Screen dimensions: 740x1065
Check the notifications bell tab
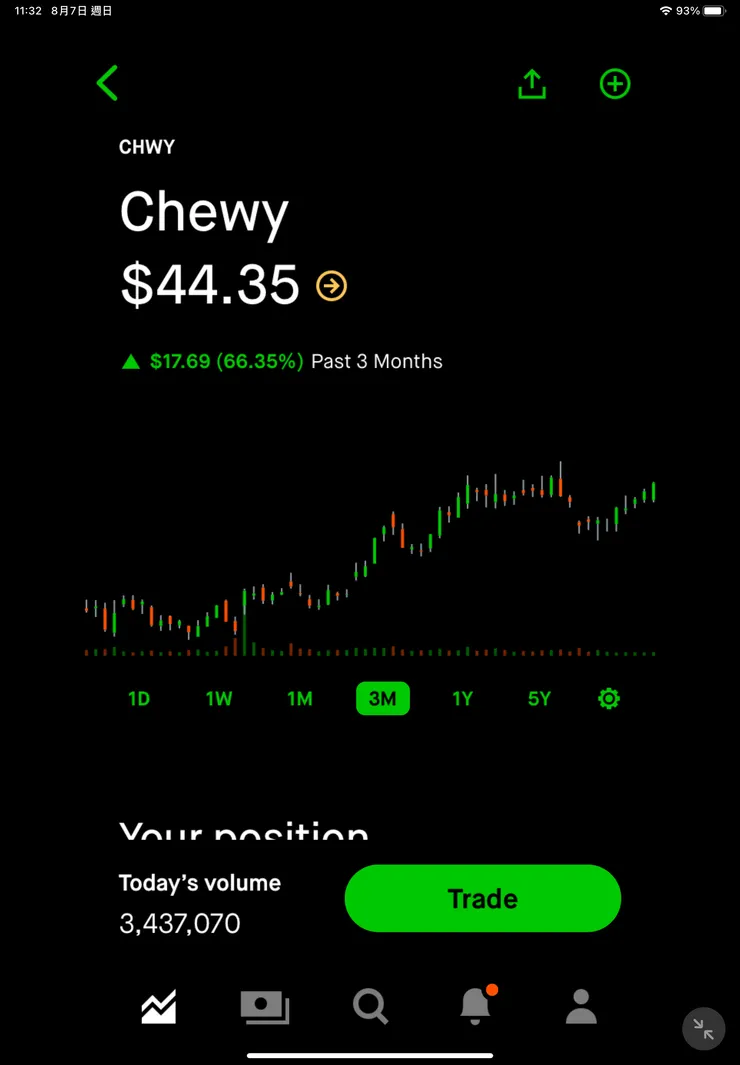pyautogui.click(x=476, y=1006)
